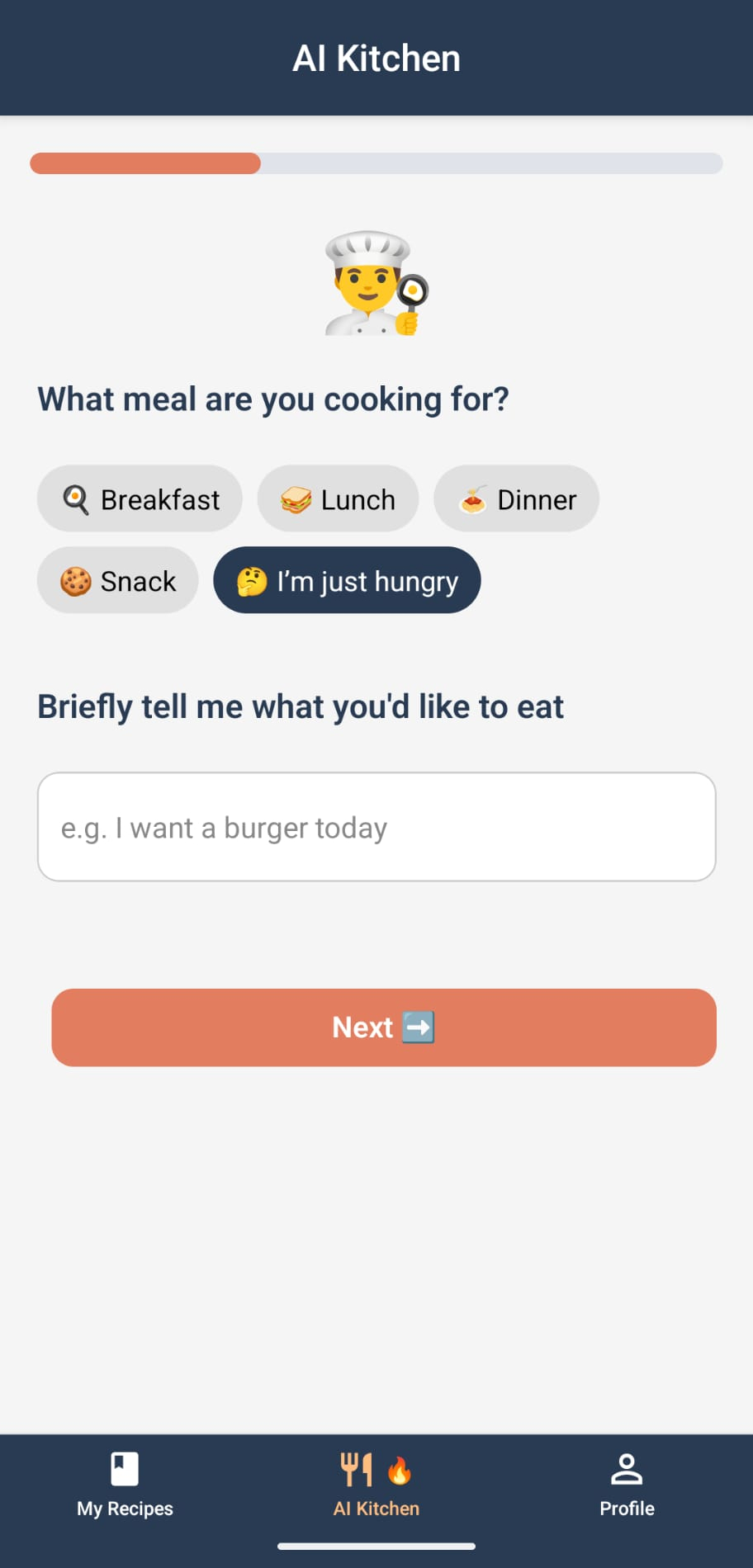Switch to the My Recipes tab
Viewport: 753px width, 1568px height.
pyautogui.click(x=125, y=1485)
